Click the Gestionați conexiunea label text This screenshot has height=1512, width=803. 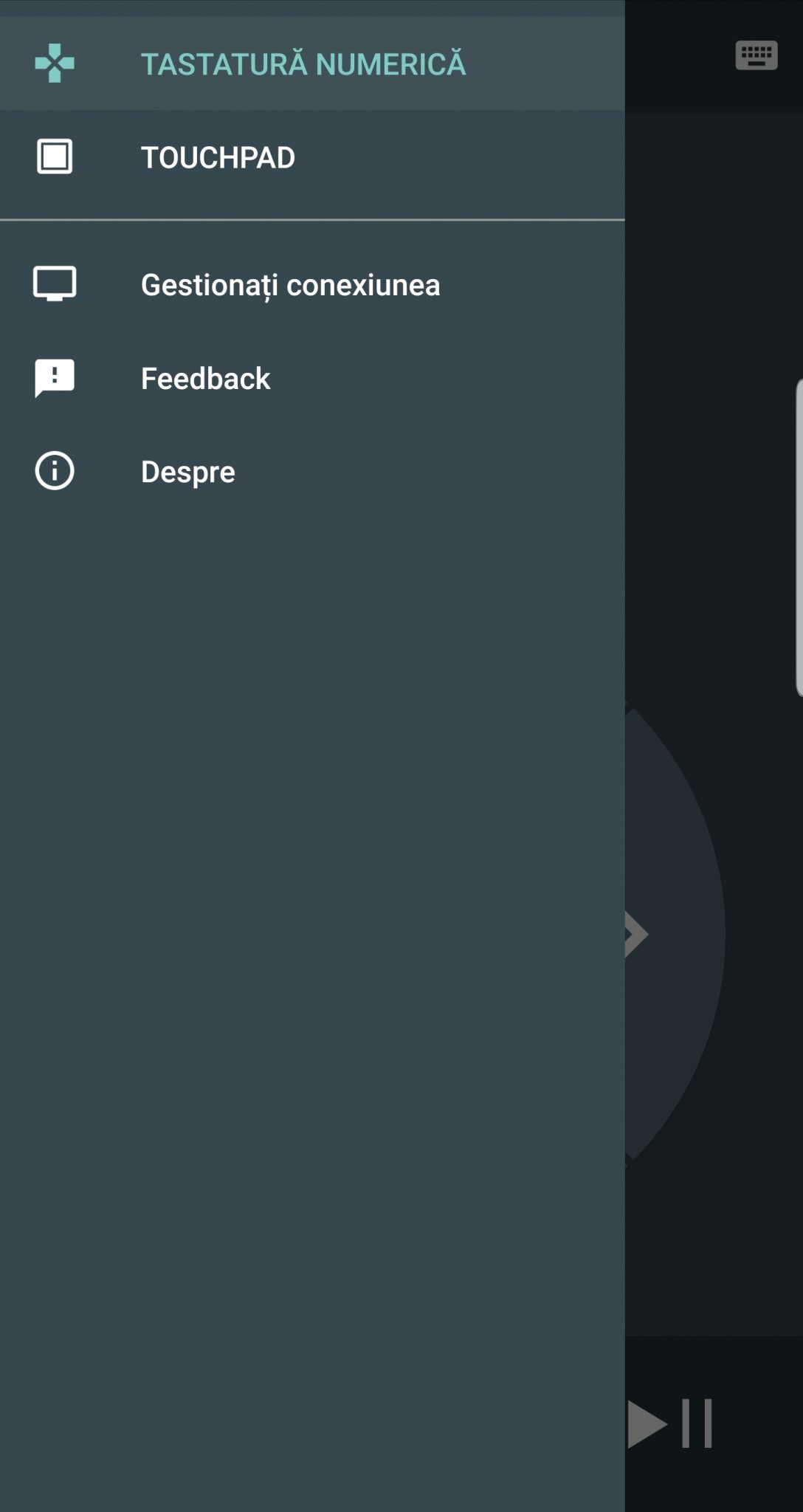click(x=290, y=283)
